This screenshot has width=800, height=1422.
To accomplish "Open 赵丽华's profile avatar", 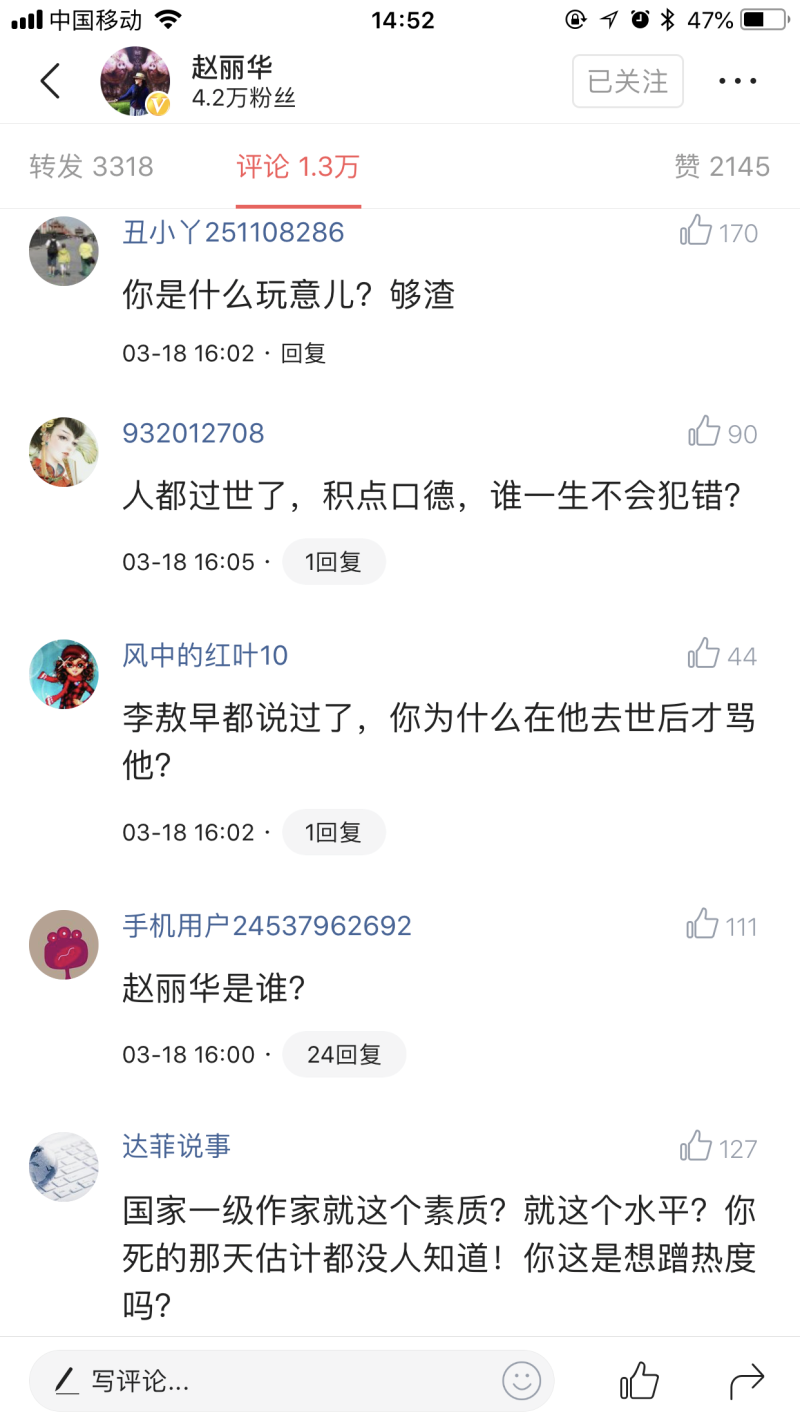I will click(135, 81).
